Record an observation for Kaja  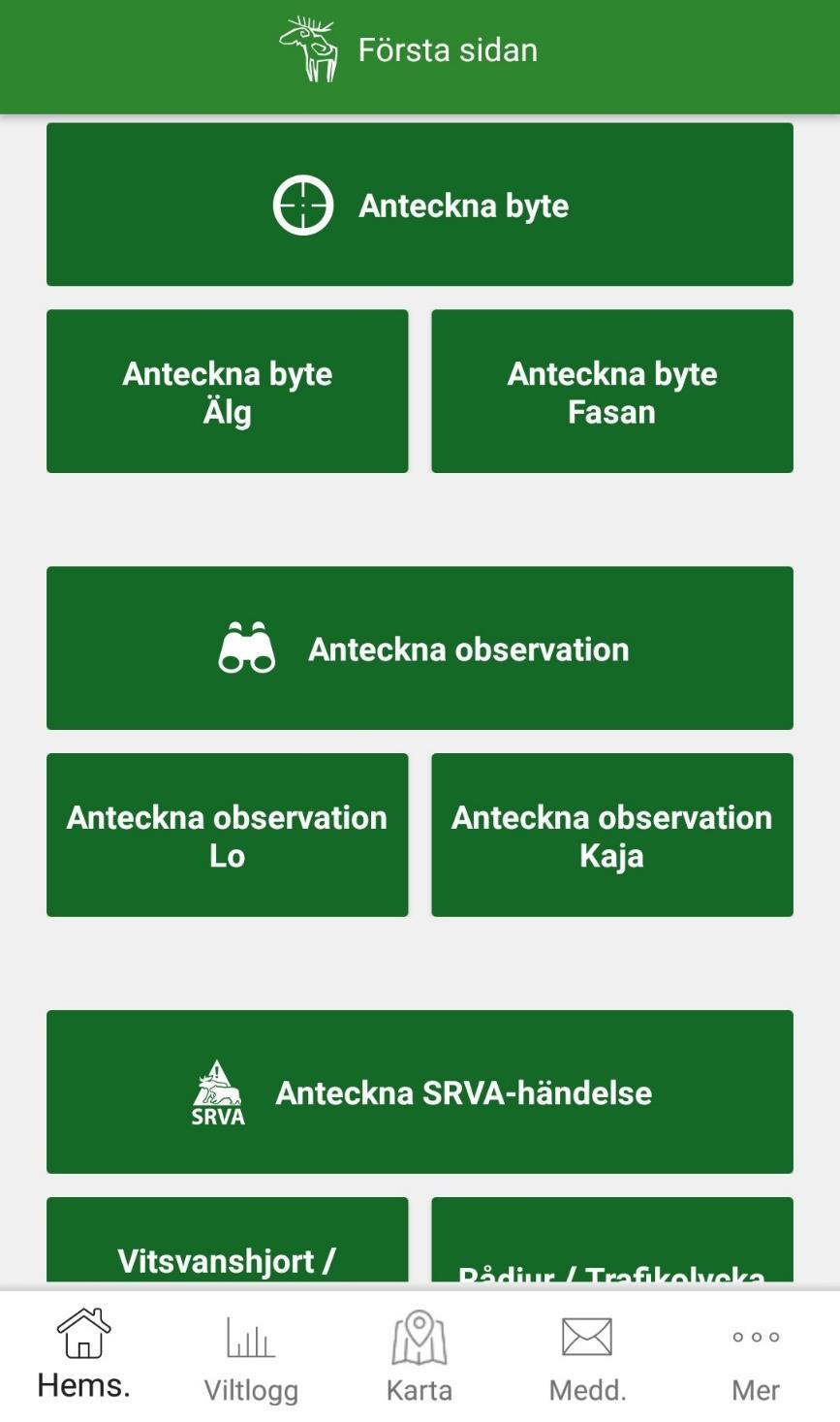click(611, 836)
